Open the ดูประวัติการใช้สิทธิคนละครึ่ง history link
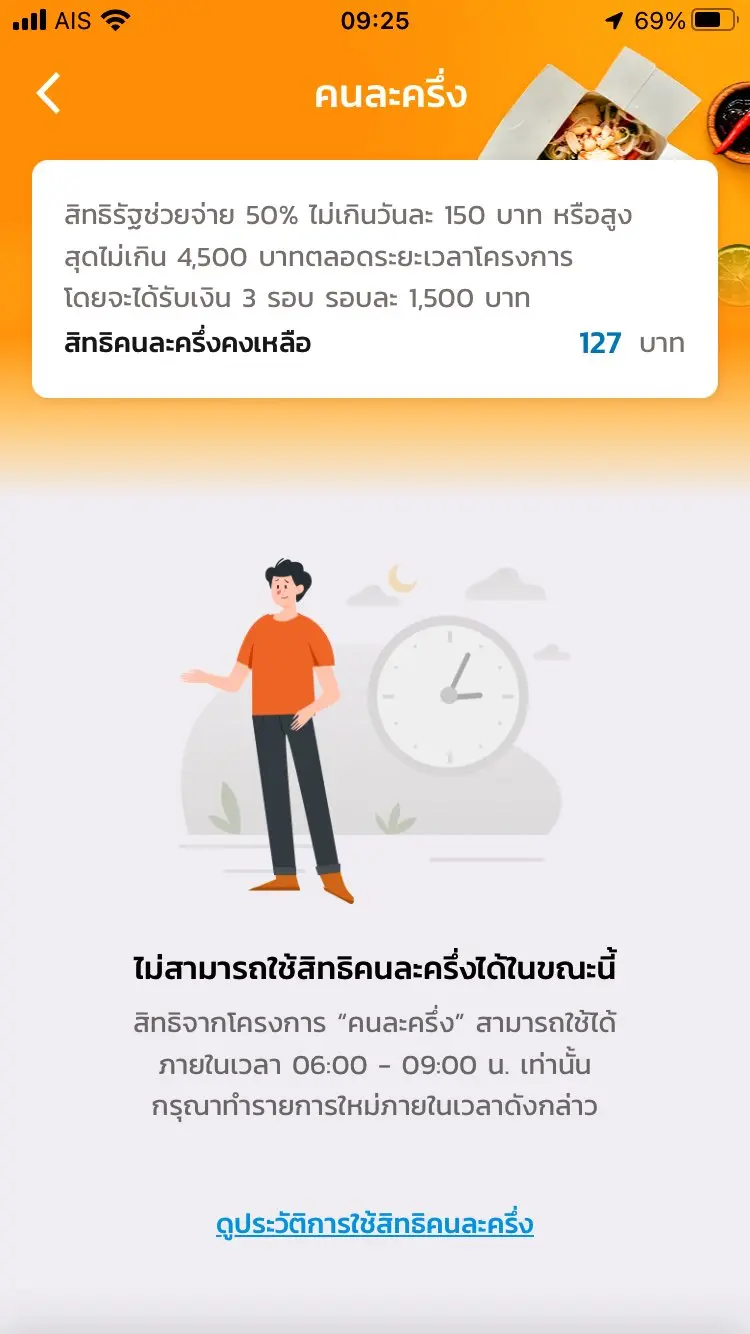Screen dimensions: 750x1334 [x=375, y=1224]
